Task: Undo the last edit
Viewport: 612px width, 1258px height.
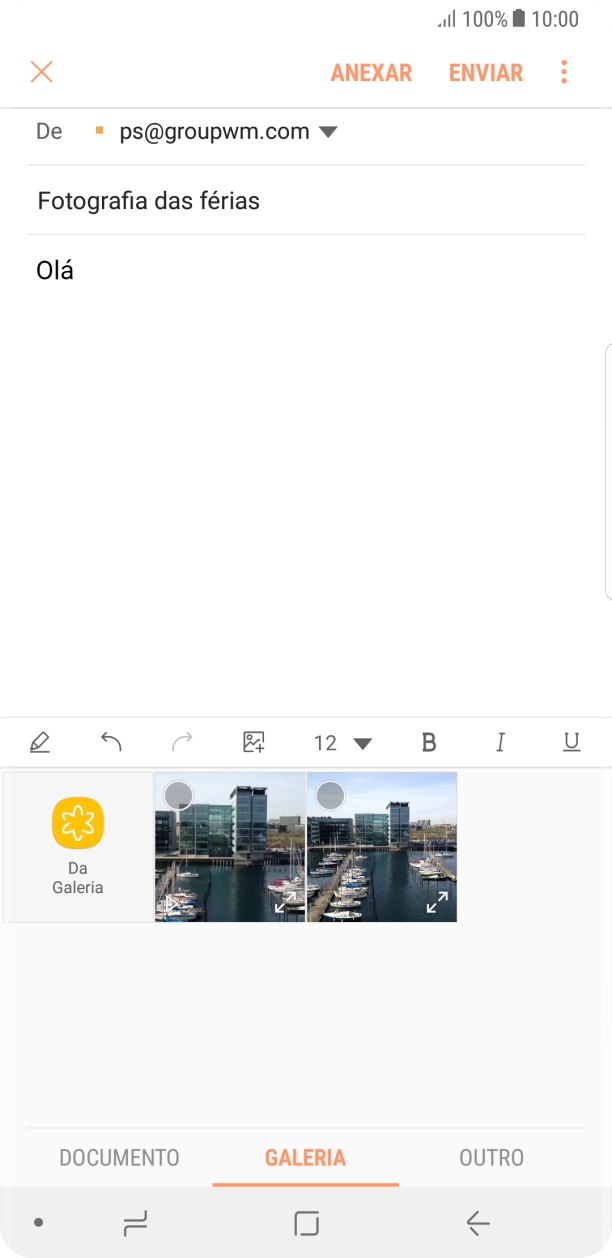Action: (x=111, y=742)
